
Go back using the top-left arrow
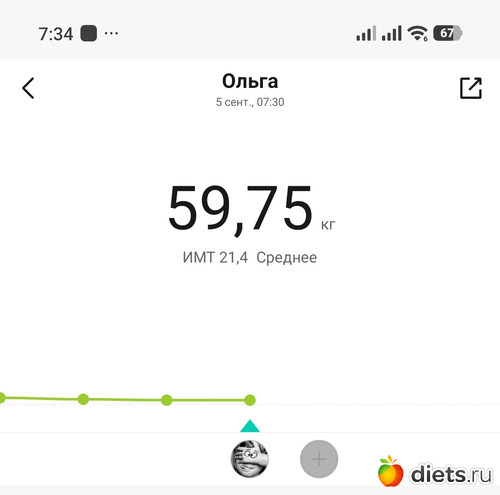pos(28,88)
